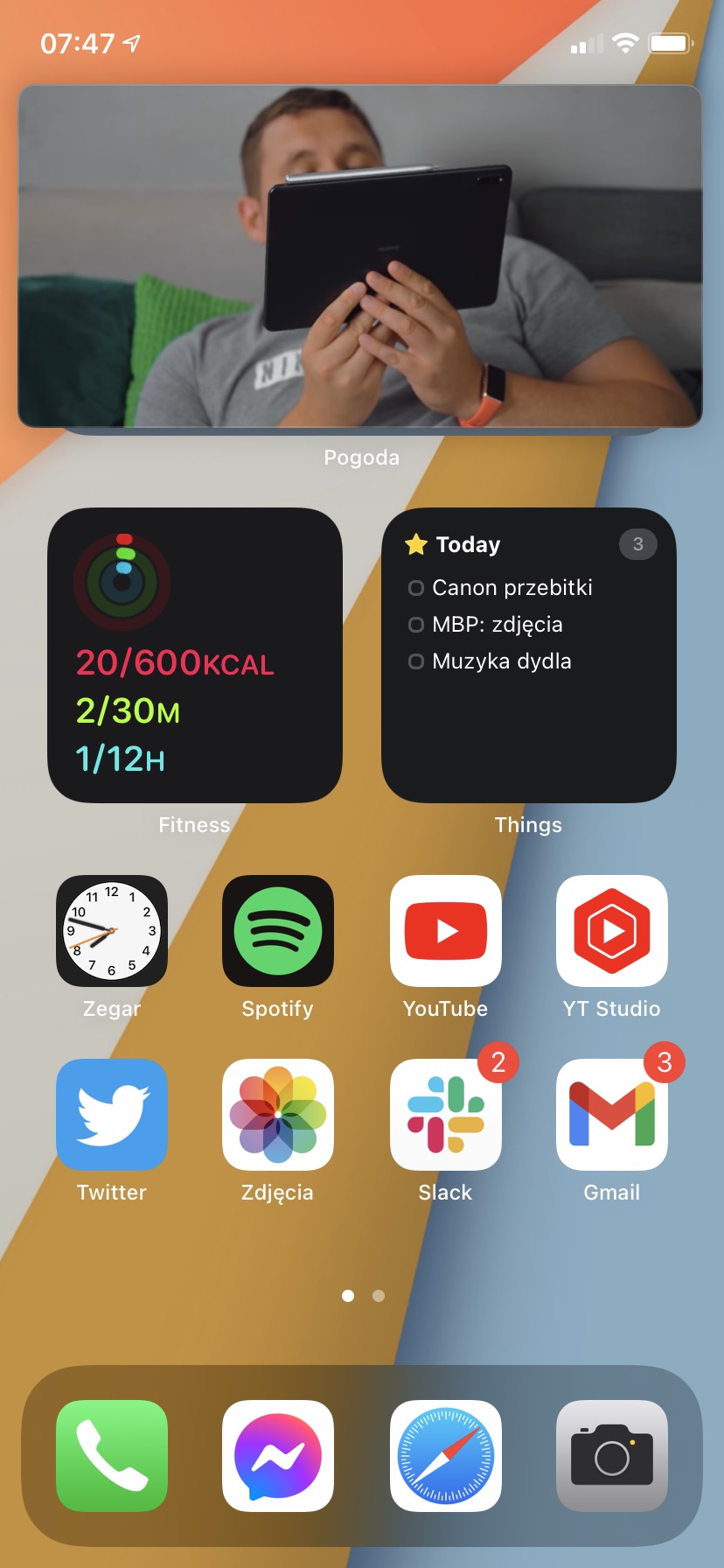
Task: Open the Fitness activity widget
Action: click(195, 654)
